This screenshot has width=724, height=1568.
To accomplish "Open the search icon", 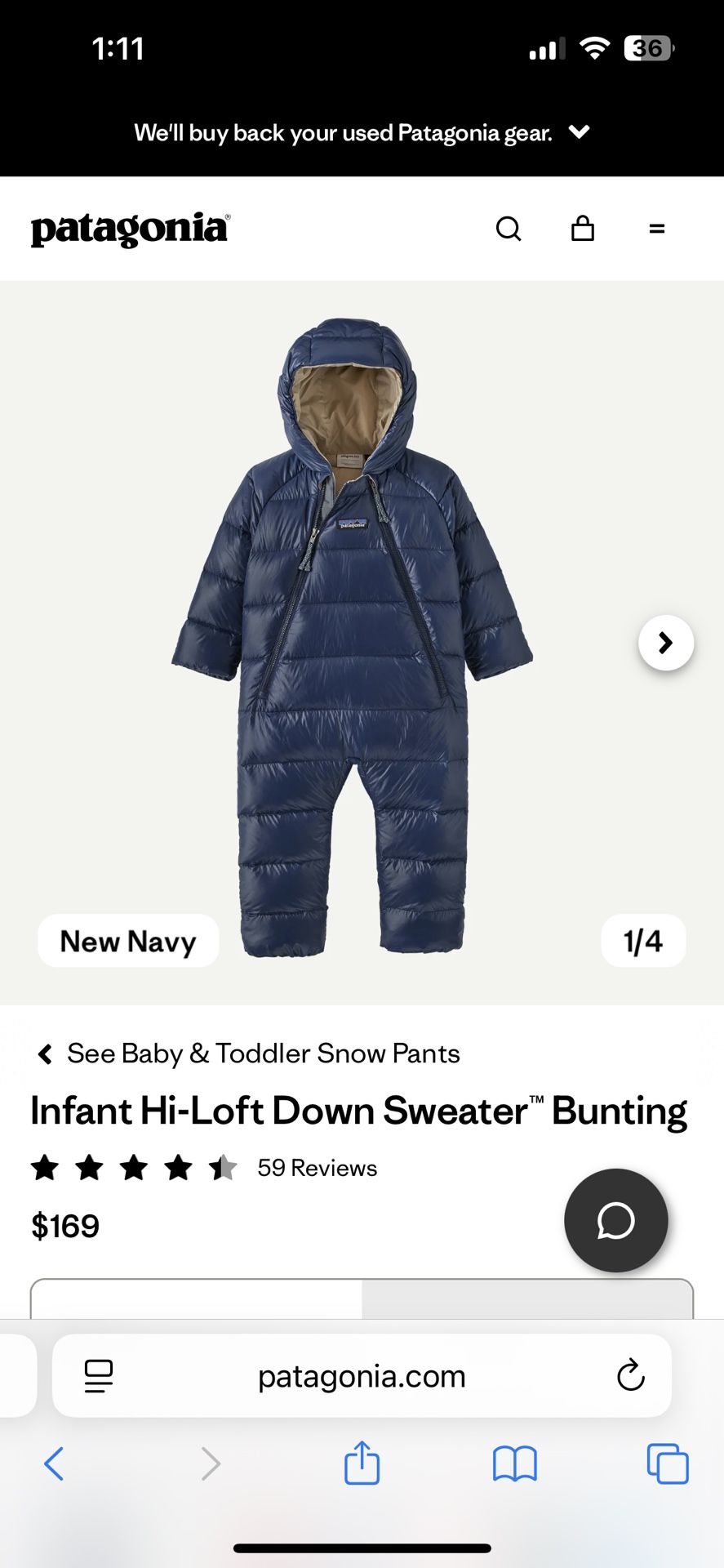I will [x=509, y=229].
